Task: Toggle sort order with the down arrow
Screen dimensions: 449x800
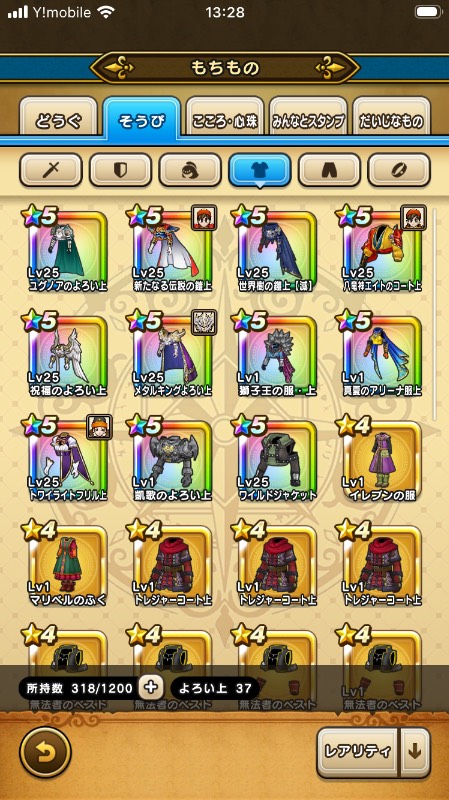Action: coord(414,752)
